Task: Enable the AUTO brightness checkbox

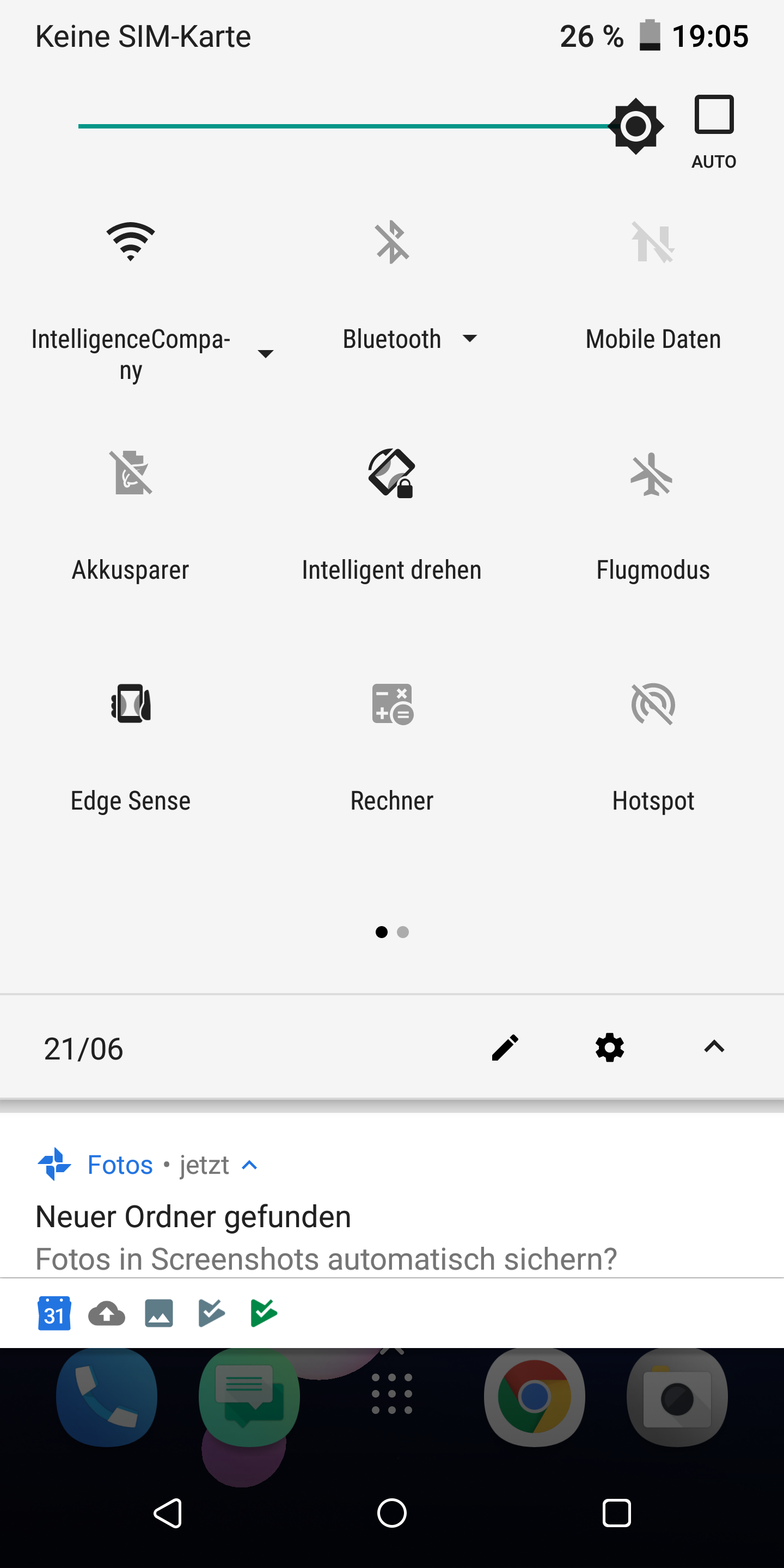Action: [x=713, y=114]
